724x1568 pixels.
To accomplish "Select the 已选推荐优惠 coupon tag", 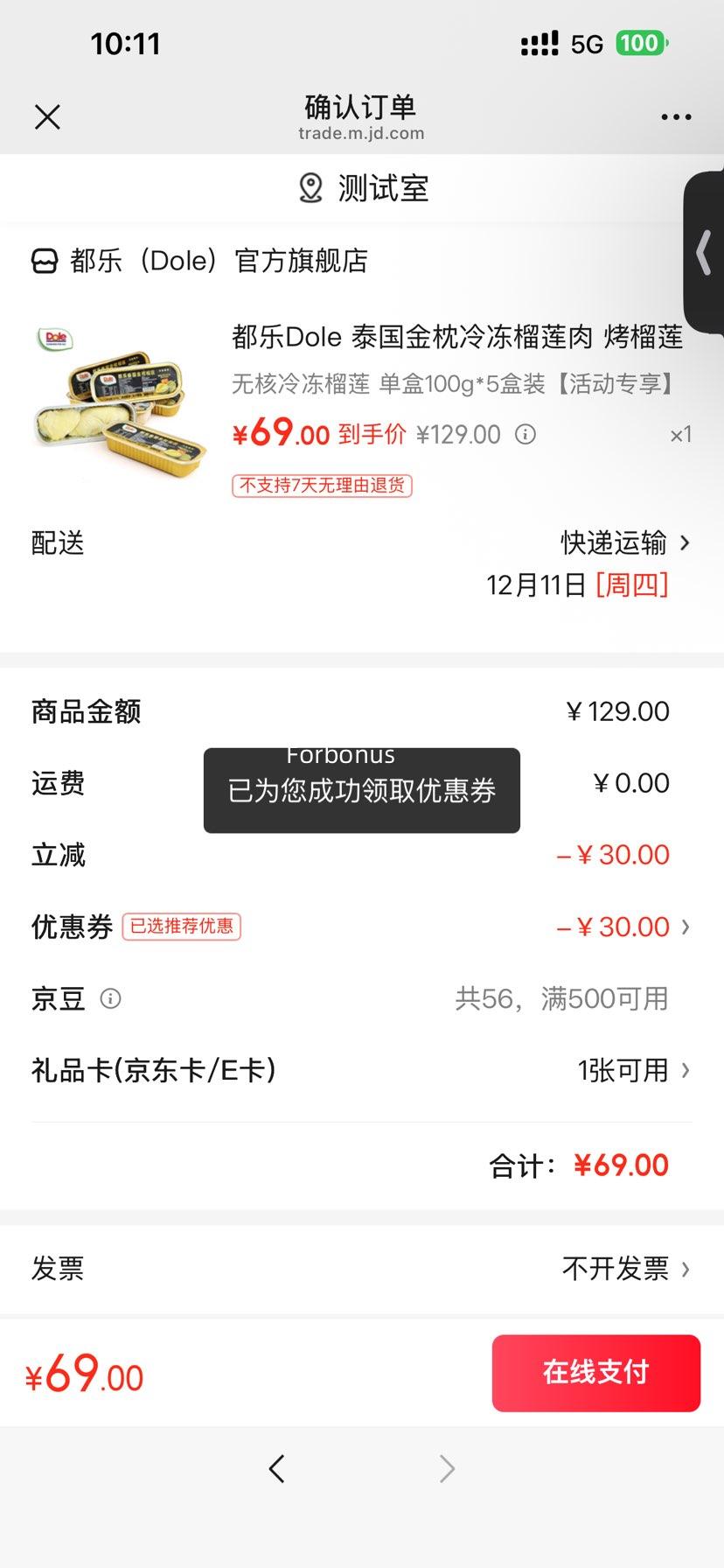I will (x=181, y=927).
